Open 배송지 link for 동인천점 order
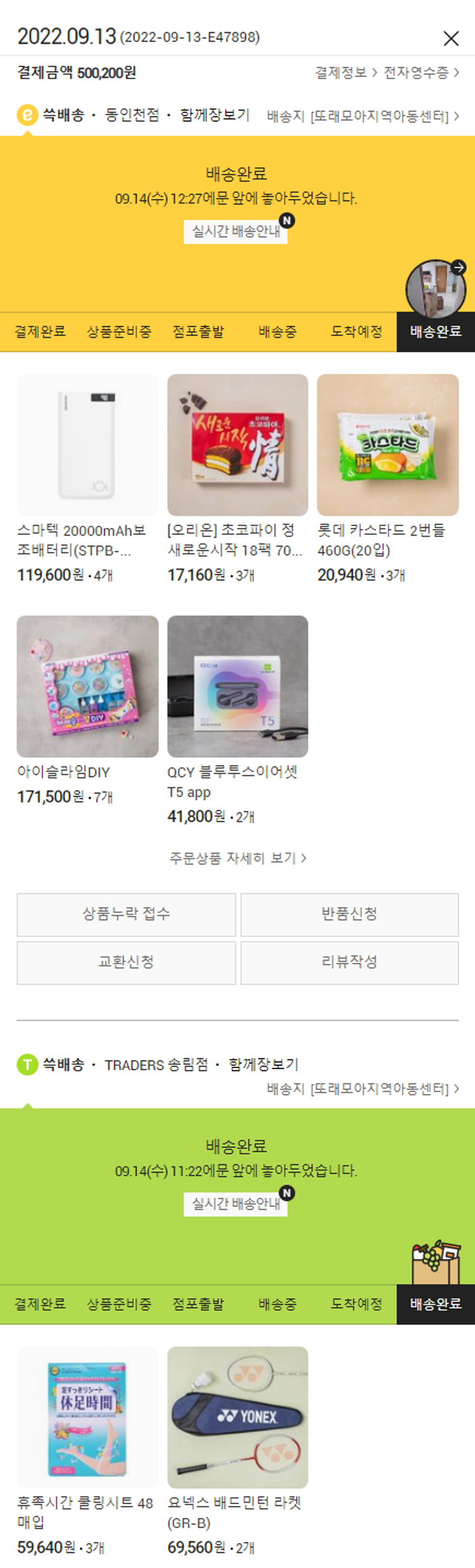This screenshot has width=475, height=1568. 362,117
